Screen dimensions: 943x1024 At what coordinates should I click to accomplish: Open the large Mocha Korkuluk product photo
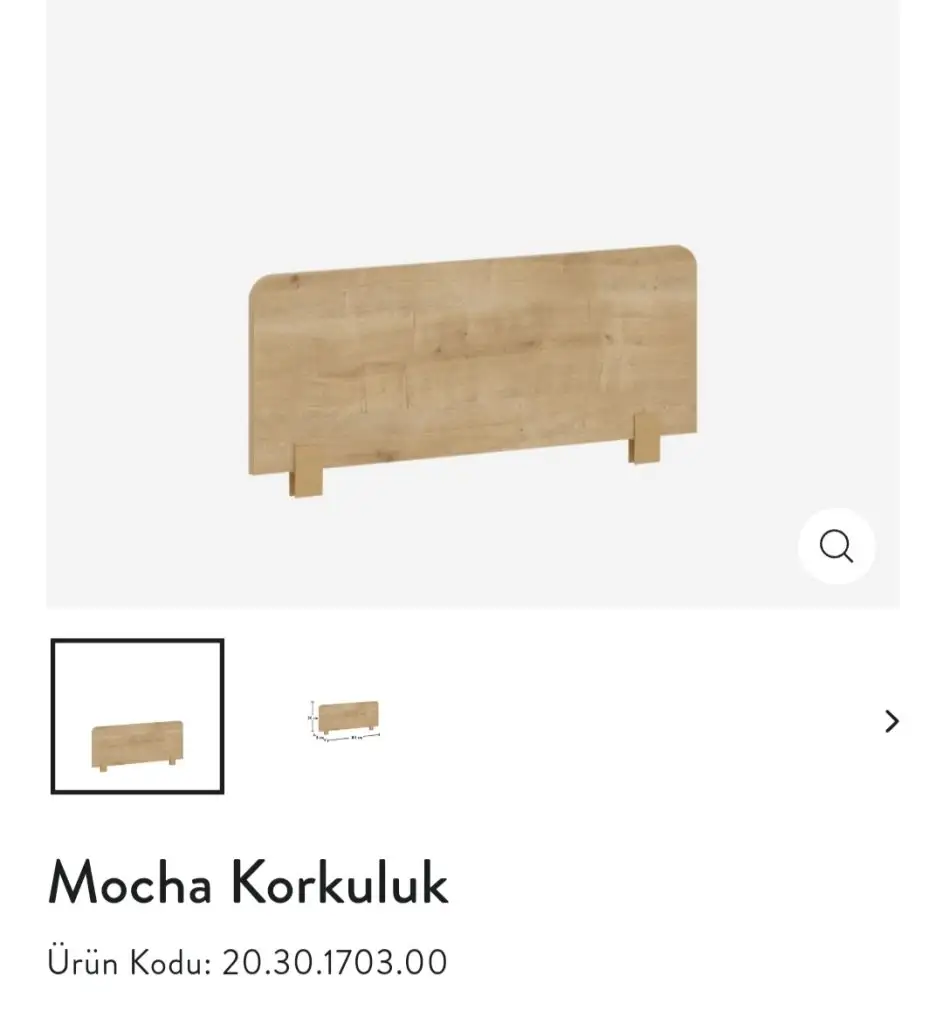coord(472,370)
